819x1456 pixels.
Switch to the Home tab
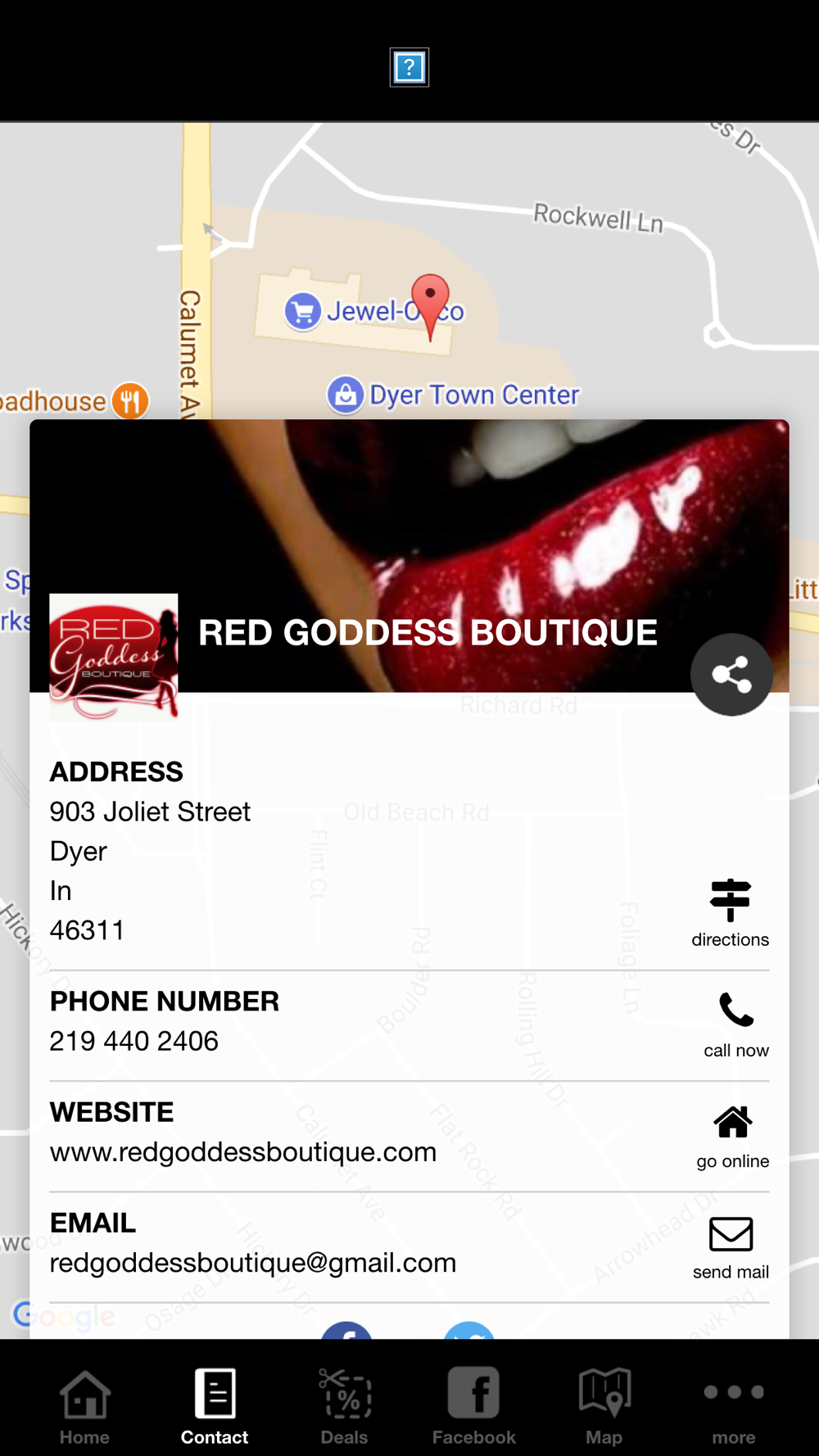pos(84,1404)
